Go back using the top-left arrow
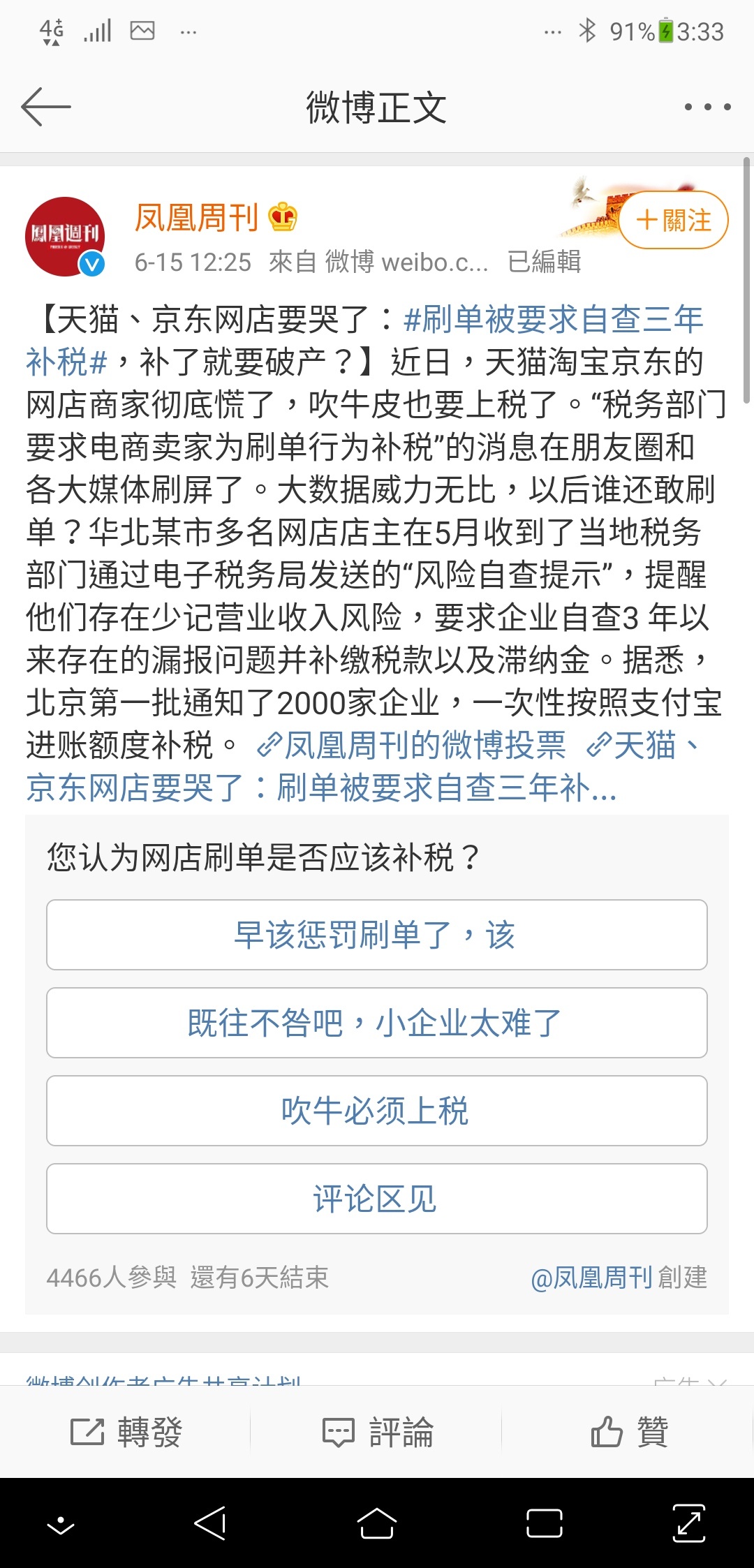The height and width of the screenshot is (1568, 754). pos(46,107)
